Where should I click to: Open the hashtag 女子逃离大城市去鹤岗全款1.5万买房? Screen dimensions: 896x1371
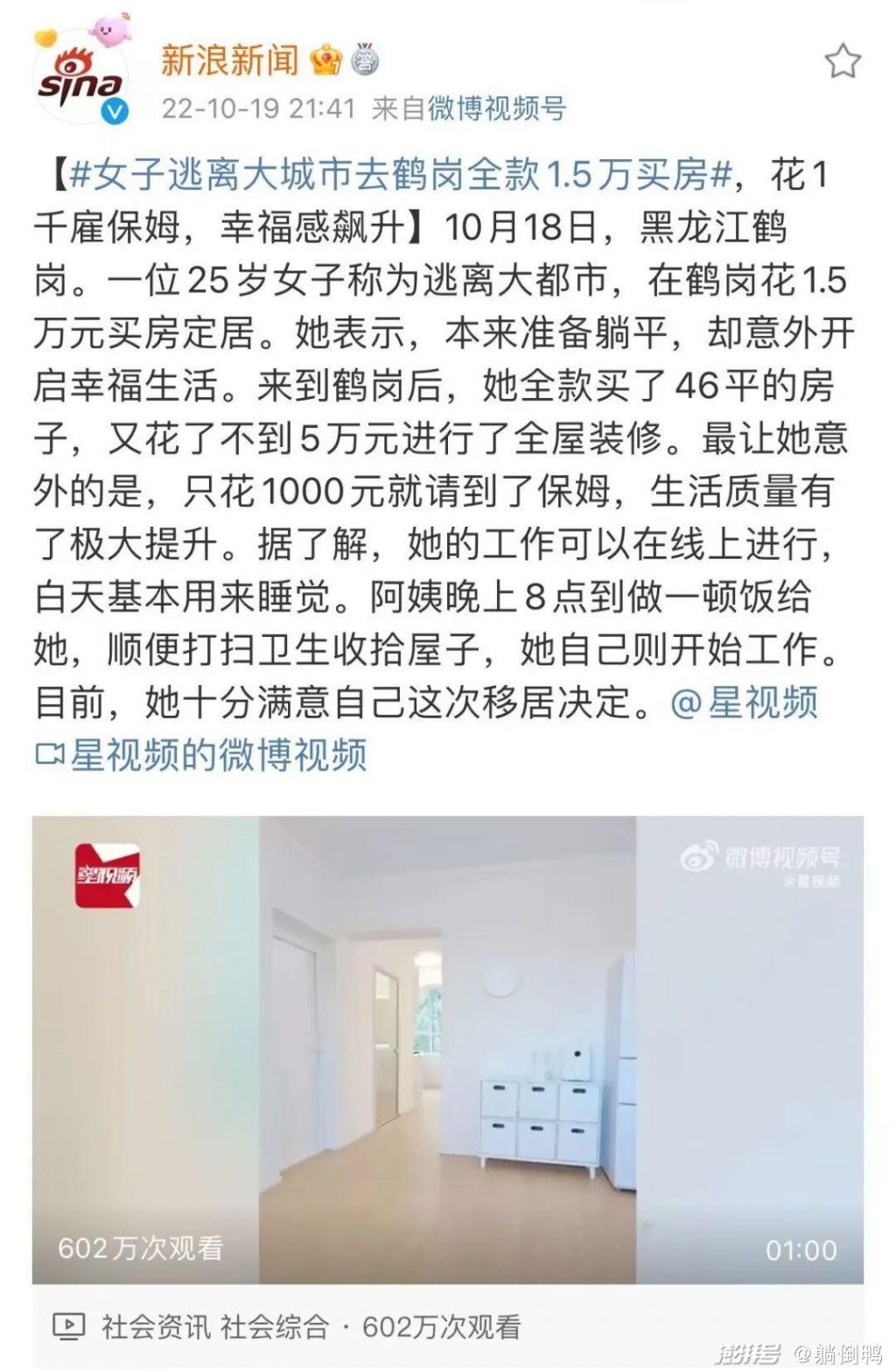(x=399, y=175)
